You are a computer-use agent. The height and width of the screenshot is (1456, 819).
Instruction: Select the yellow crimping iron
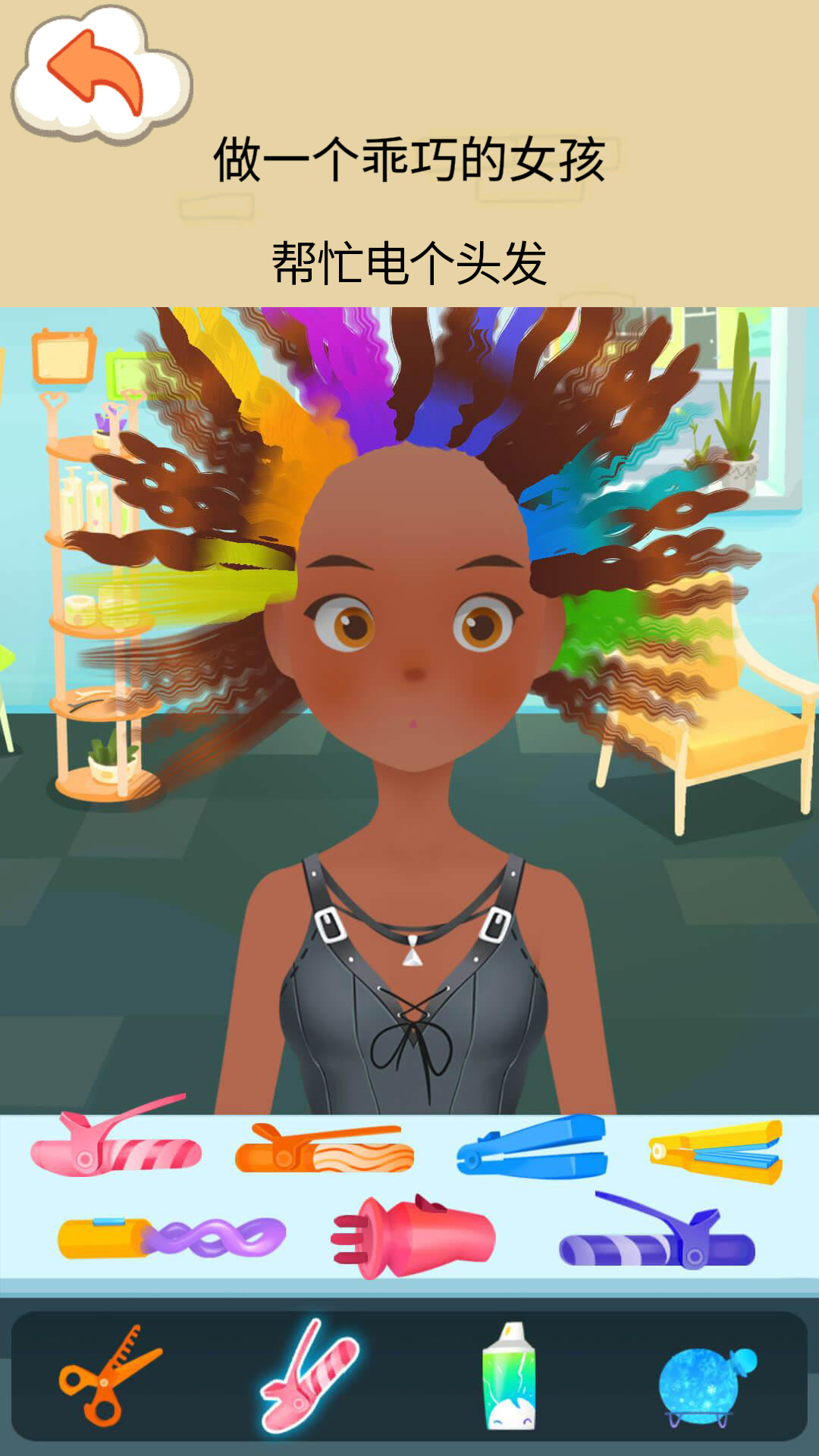715,1151
